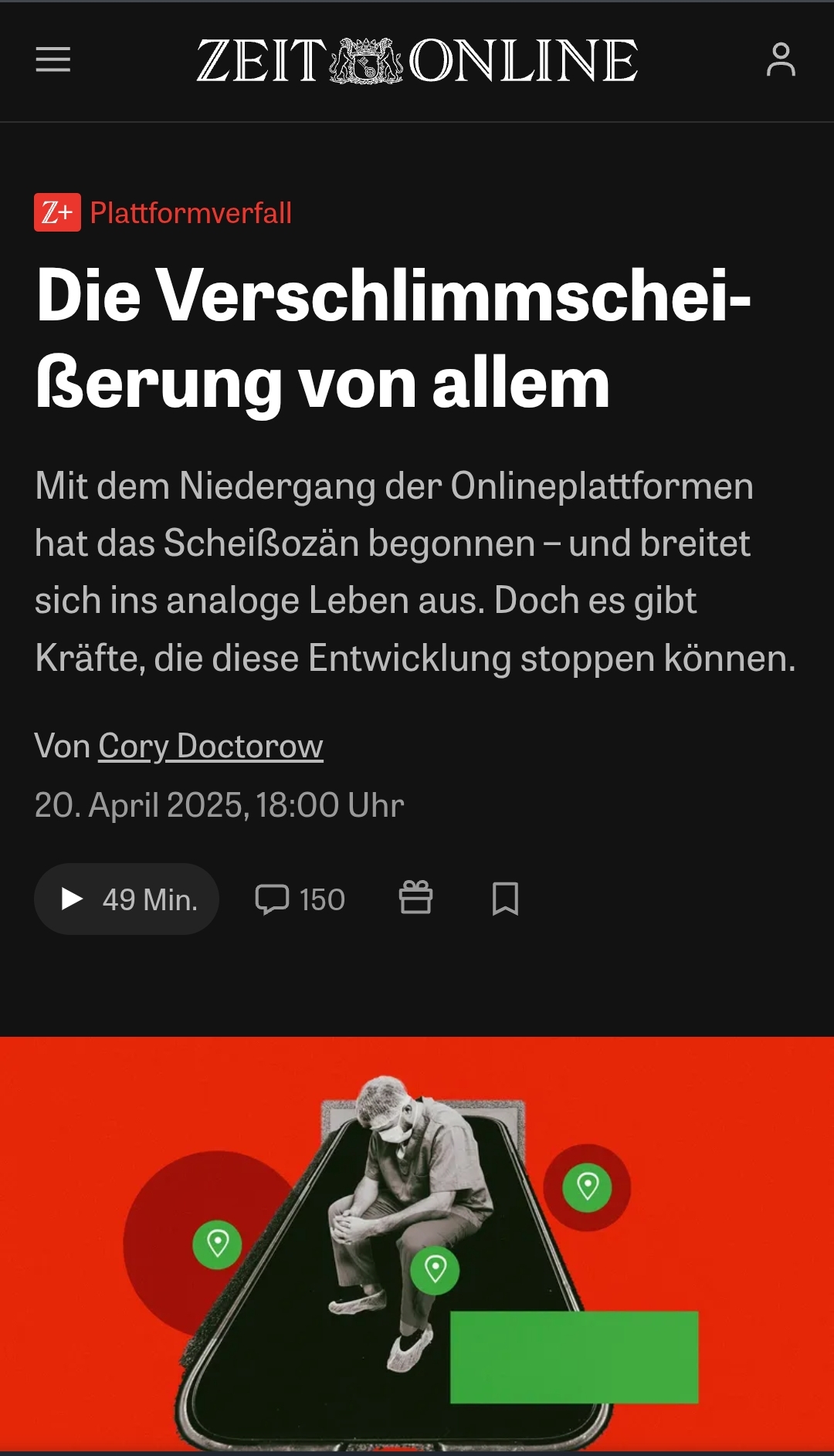This screenshot has width=834, height=1456.
Task: Open the 150 comments
Action: 300,899
